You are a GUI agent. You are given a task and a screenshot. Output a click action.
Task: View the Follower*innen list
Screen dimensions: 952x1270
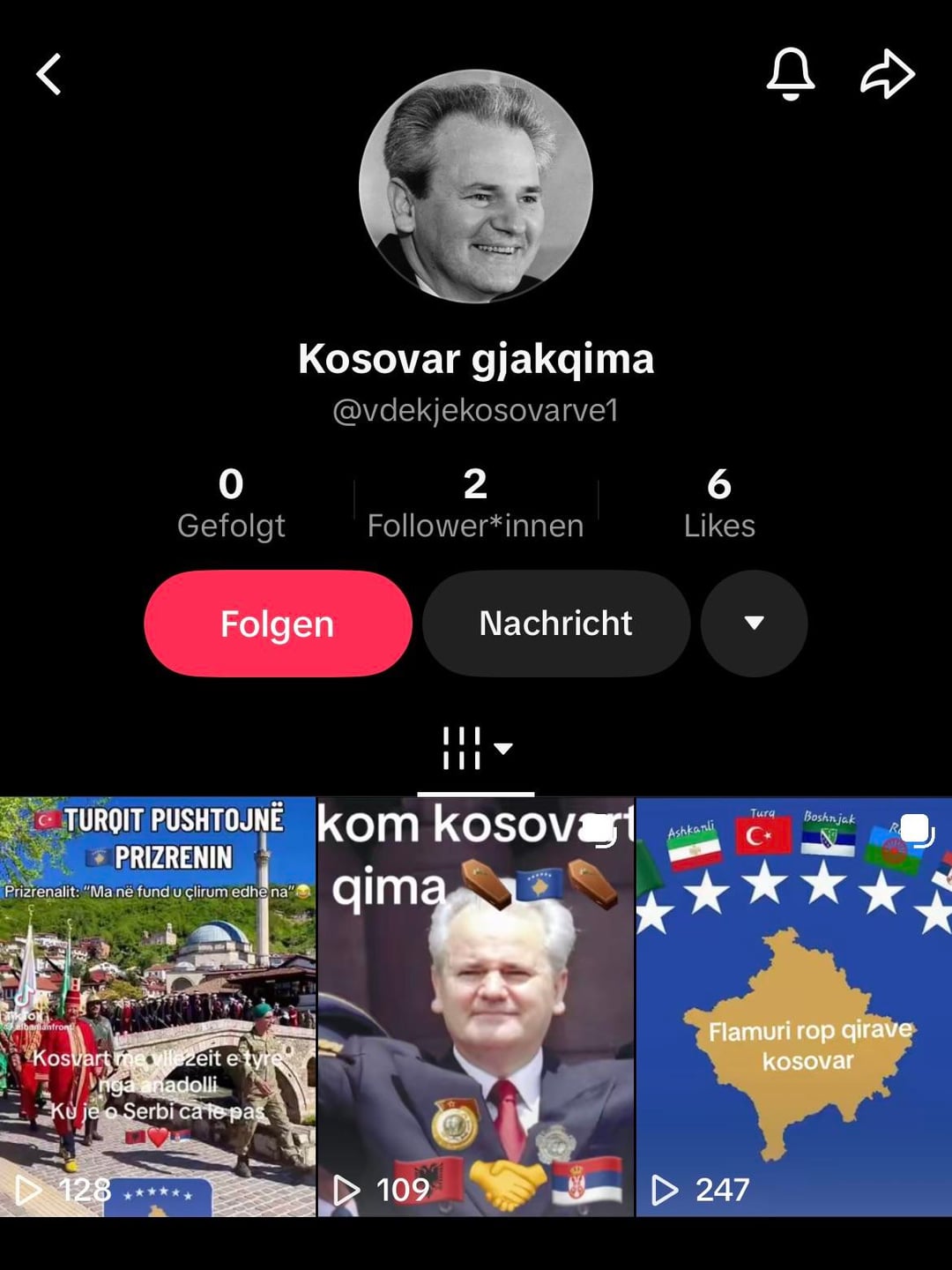point(476,504)
